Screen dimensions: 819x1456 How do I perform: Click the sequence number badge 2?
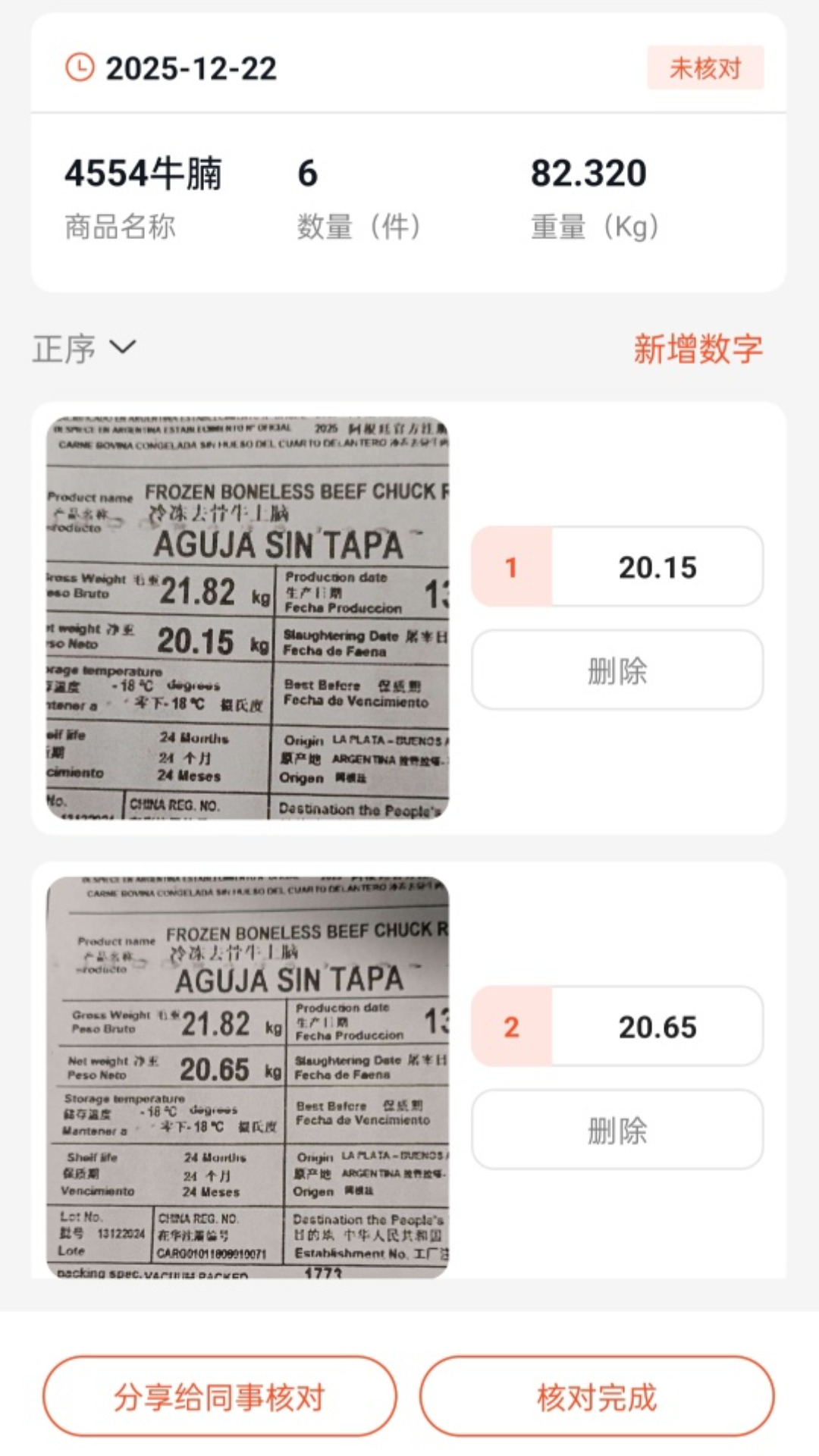pyautogui.click(x=510, y=1026)
